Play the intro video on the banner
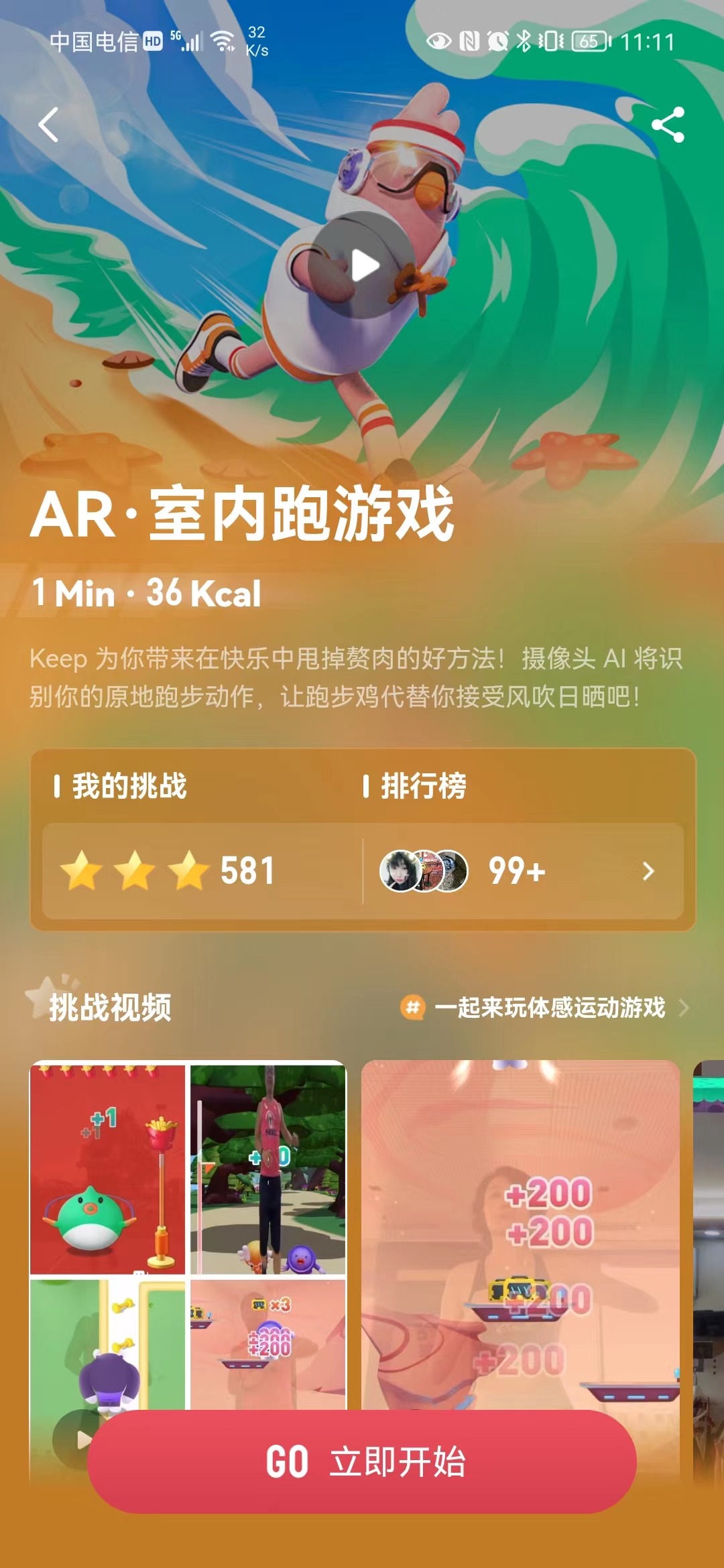 [x=363, y=265]
